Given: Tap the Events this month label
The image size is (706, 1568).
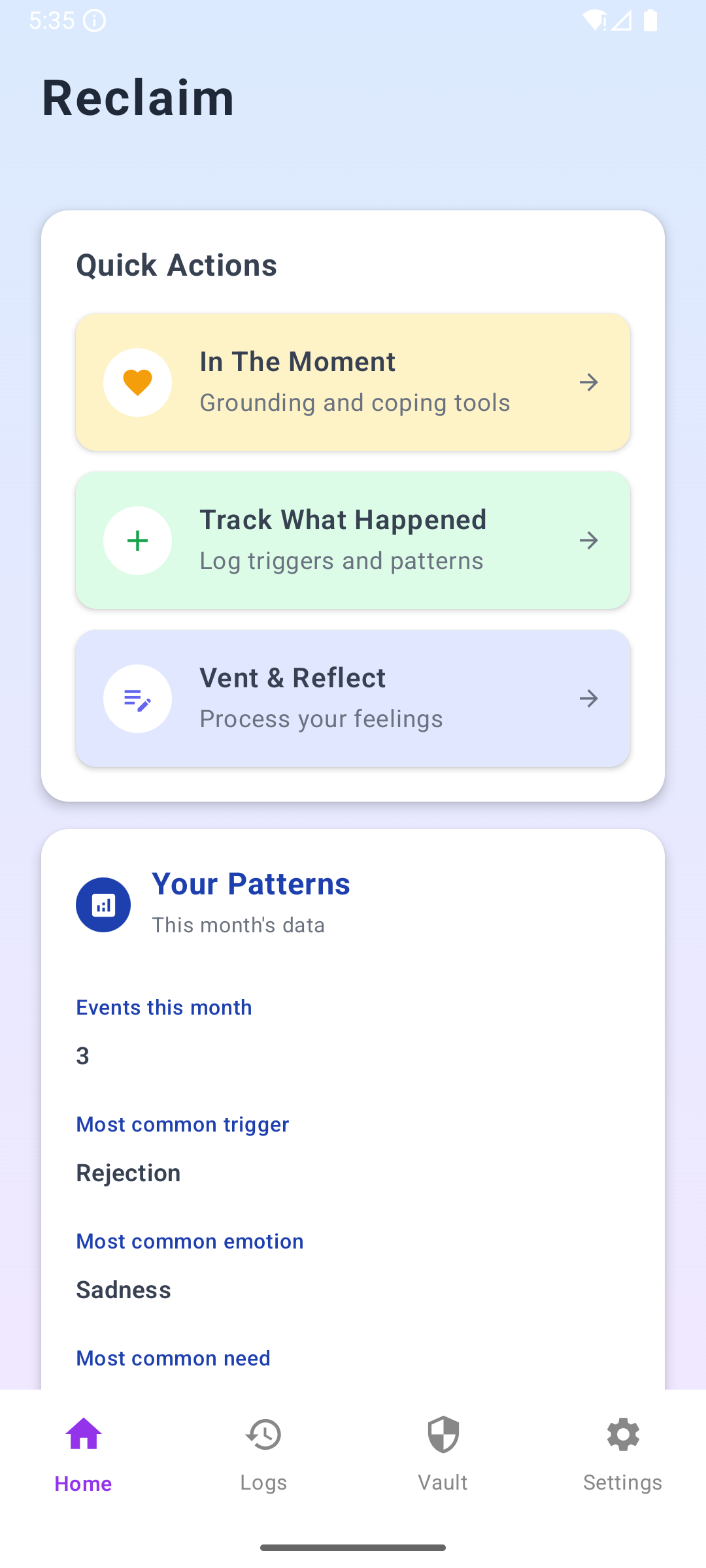Looking at the screenshot, I should coord(163,1007).
